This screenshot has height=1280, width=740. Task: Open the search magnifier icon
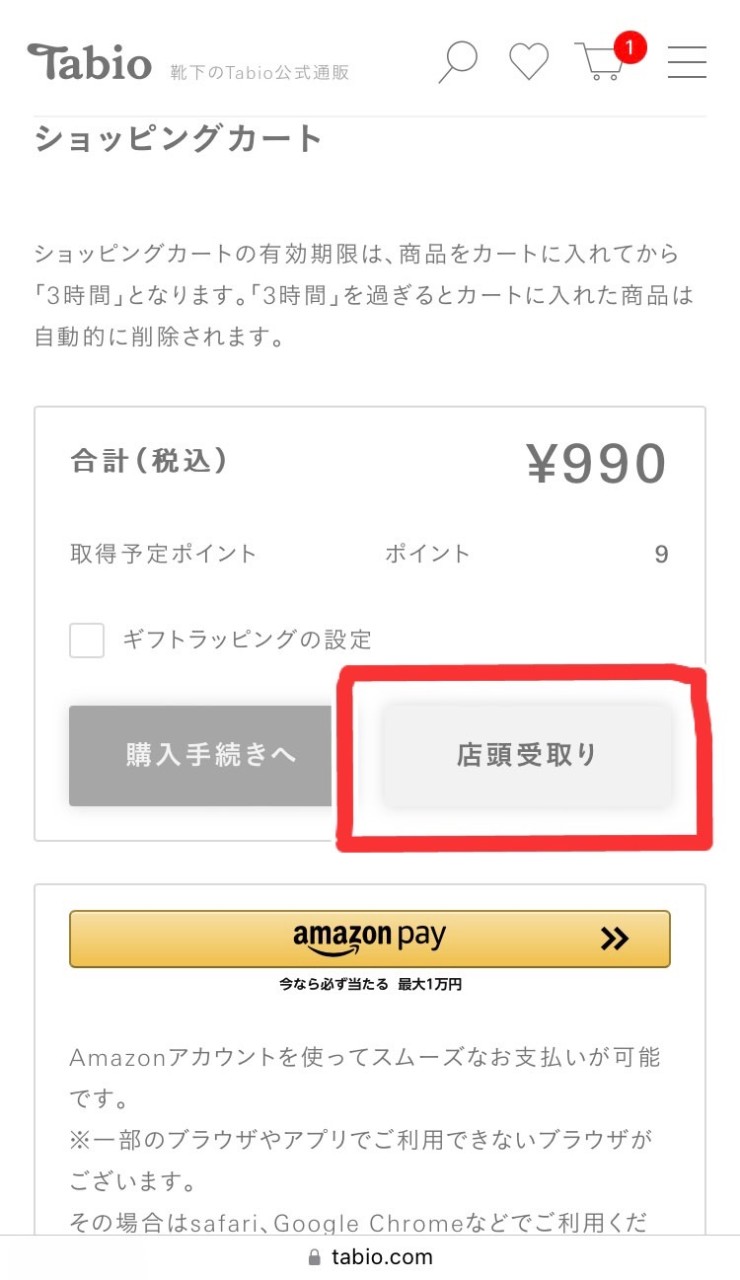[x=458, y=62]
